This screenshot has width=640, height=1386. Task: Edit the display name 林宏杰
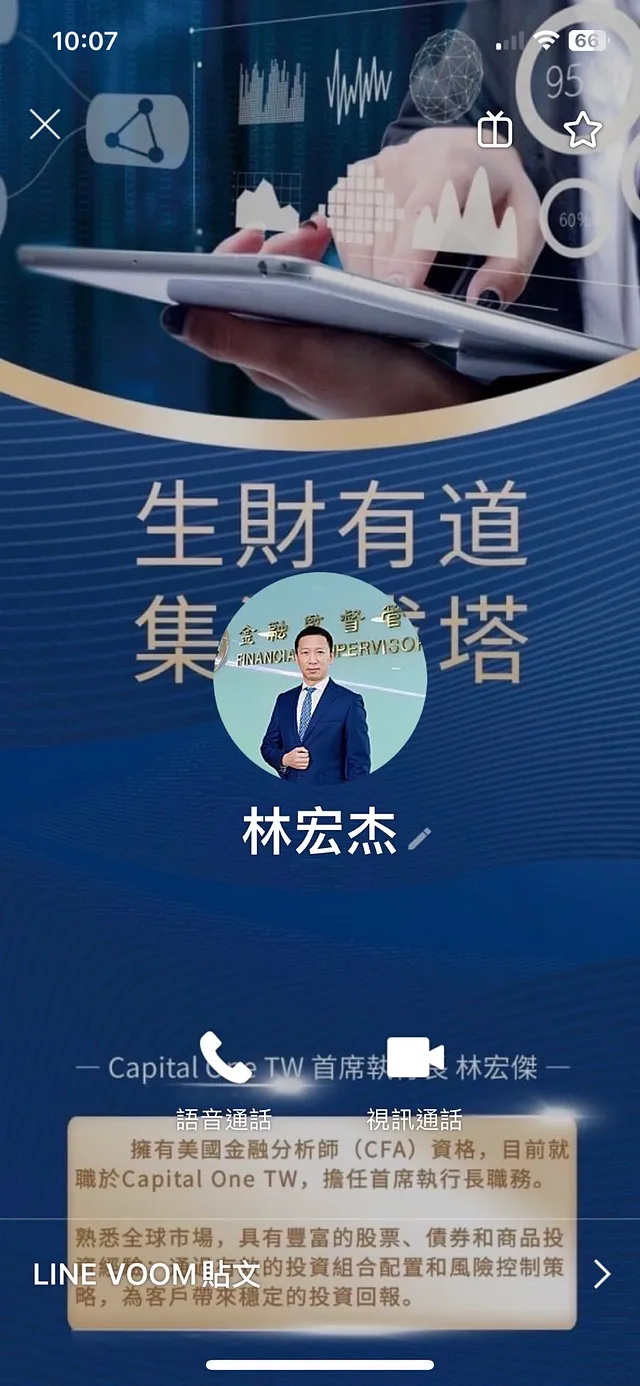419,838
